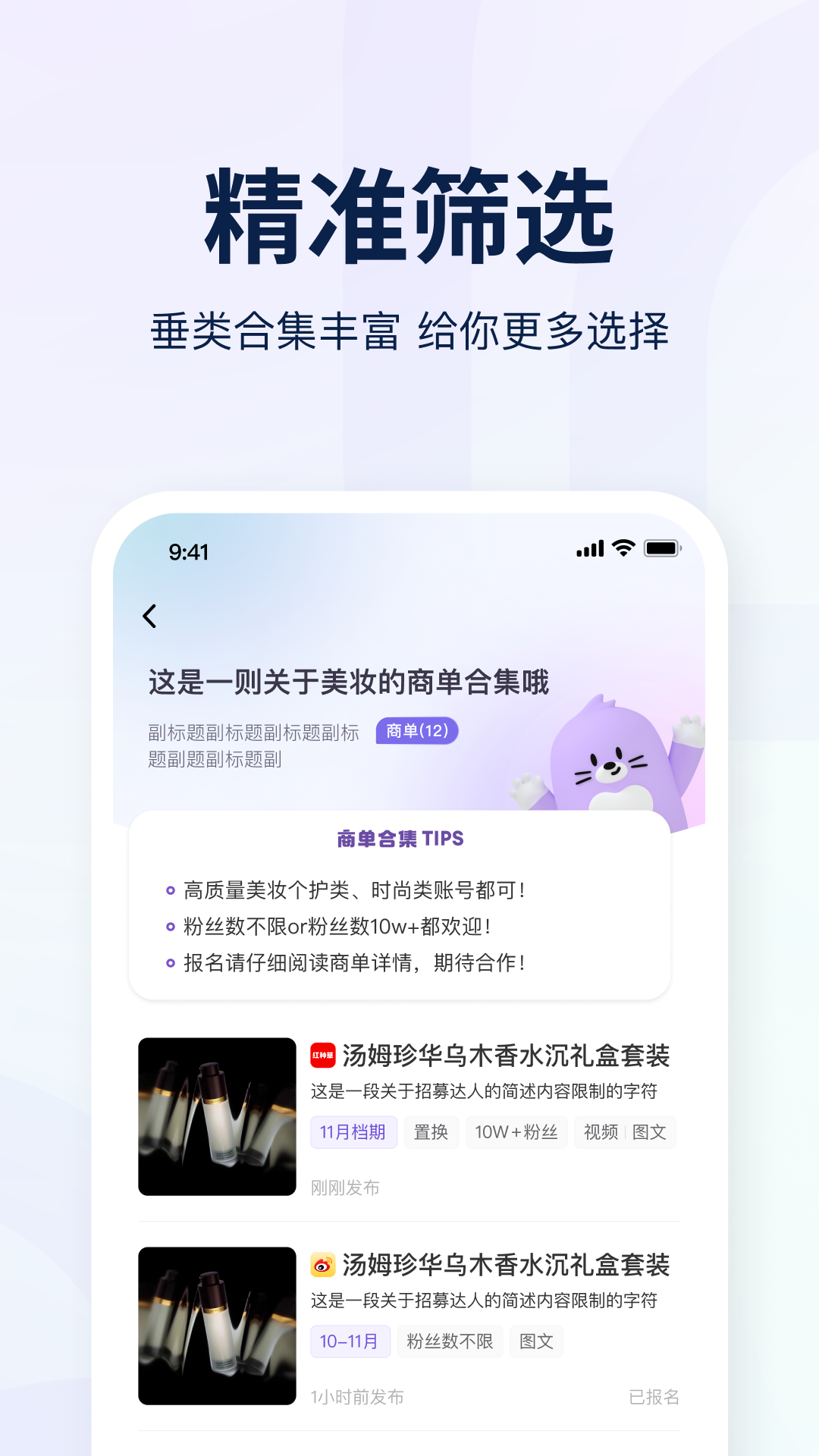Tap the back chevron to return
The height and width of the screenshot is (1456, 819).
click(149, 616)
